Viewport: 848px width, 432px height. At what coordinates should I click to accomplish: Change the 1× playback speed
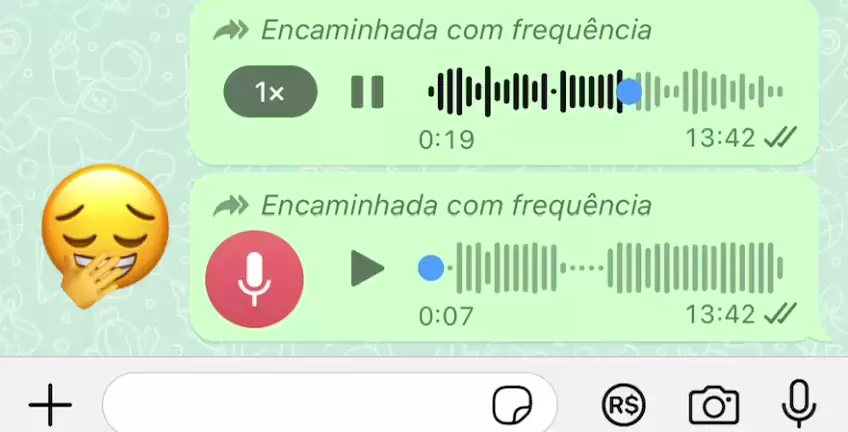270,93
